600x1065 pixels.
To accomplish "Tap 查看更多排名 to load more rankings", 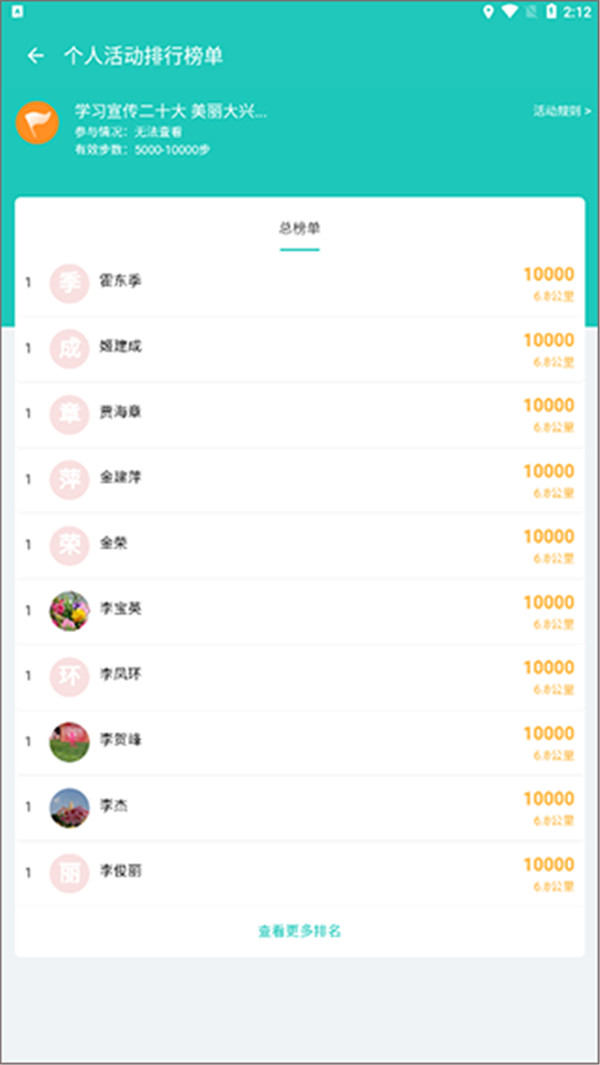I will pyautogui.click(x=300, y=931).
